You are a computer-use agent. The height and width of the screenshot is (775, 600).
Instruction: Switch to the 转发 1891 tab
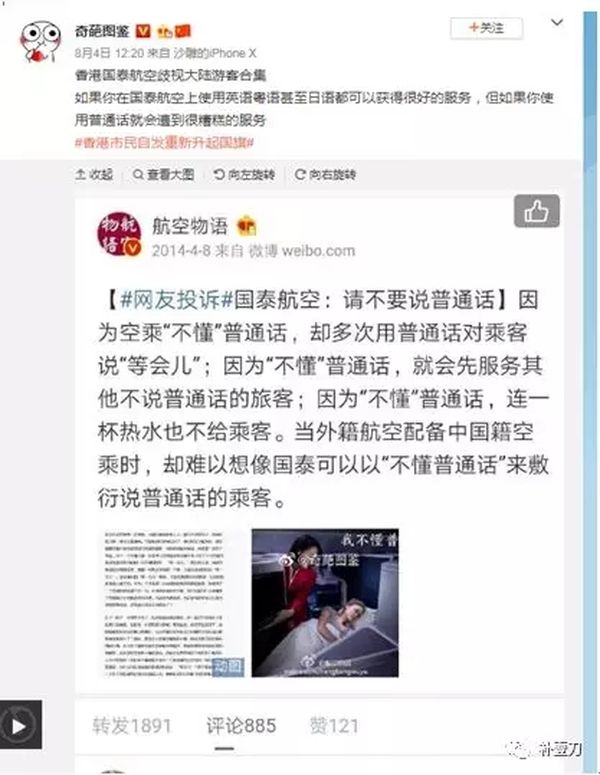(132, 725)
